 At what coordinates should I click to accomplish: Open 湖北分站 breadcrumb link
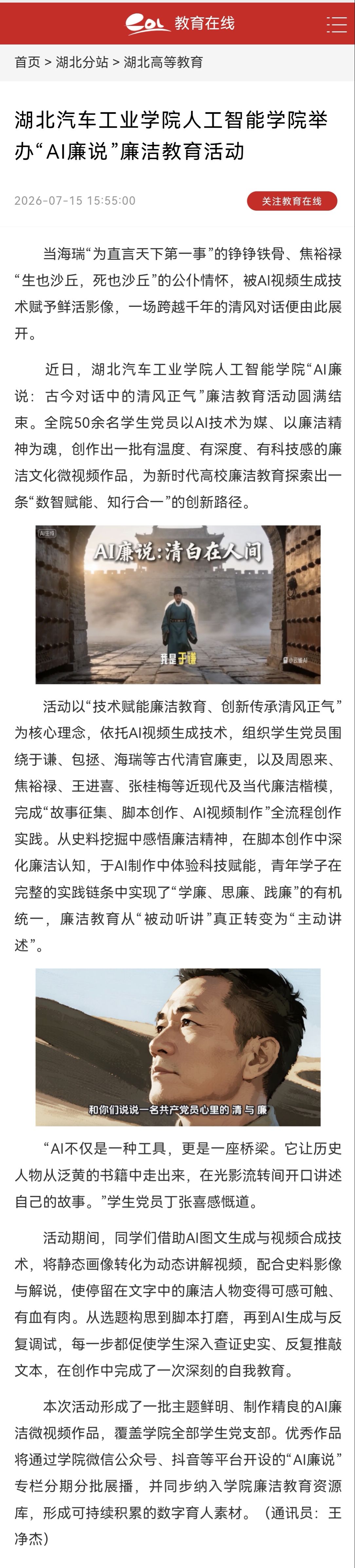pos(82,62)
